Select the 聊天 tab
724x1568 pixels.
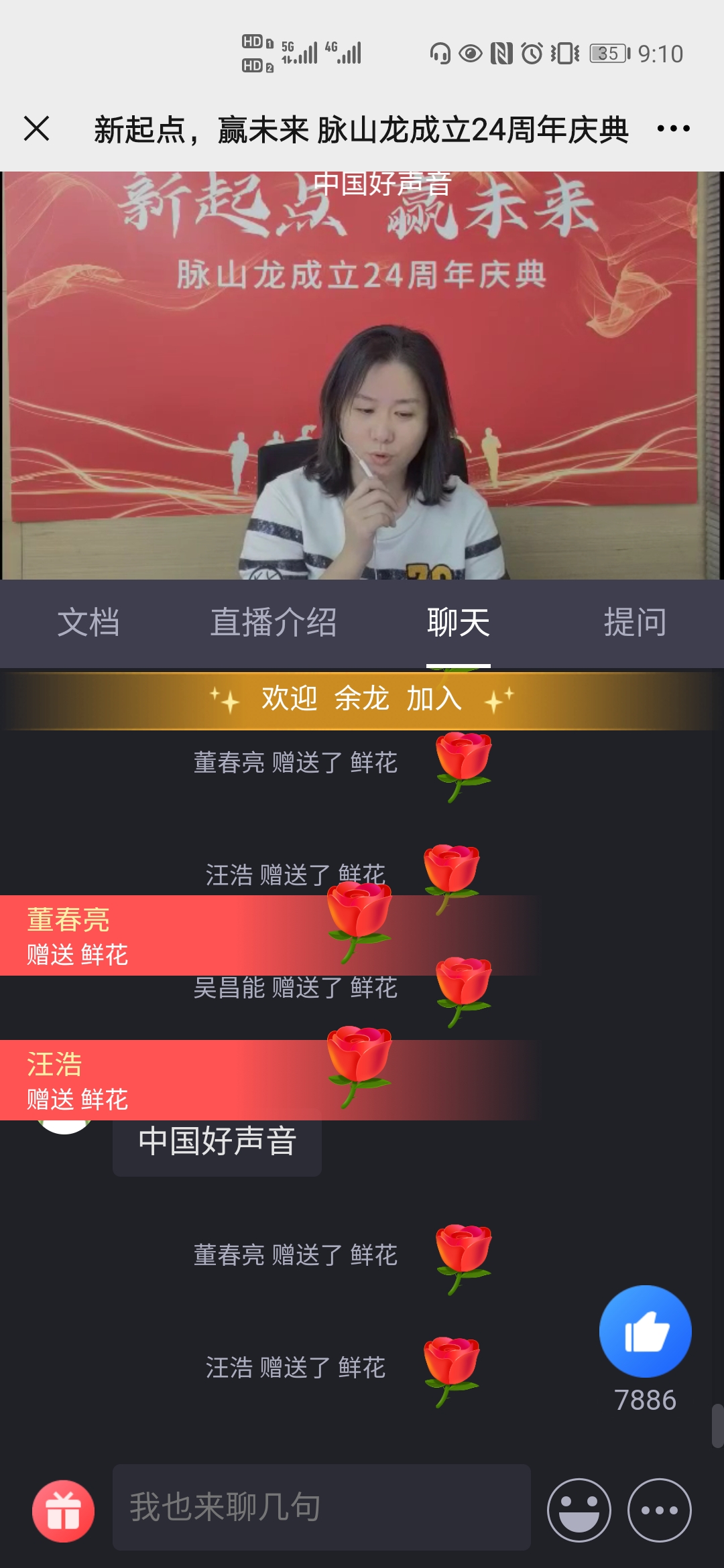459,623
